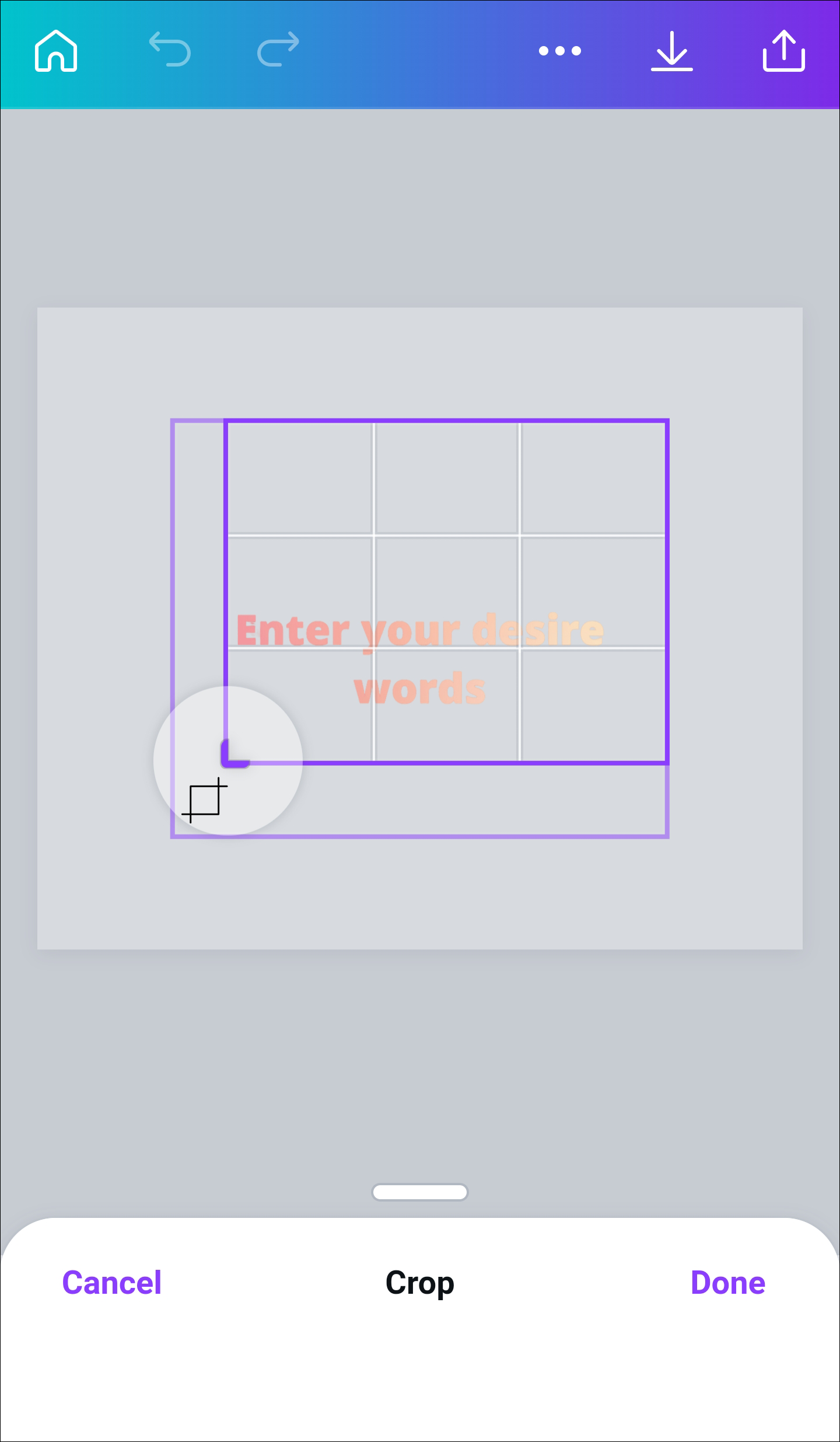Tap the bottom sheet drag handle
The image size is (840, 1442).
419,1192
